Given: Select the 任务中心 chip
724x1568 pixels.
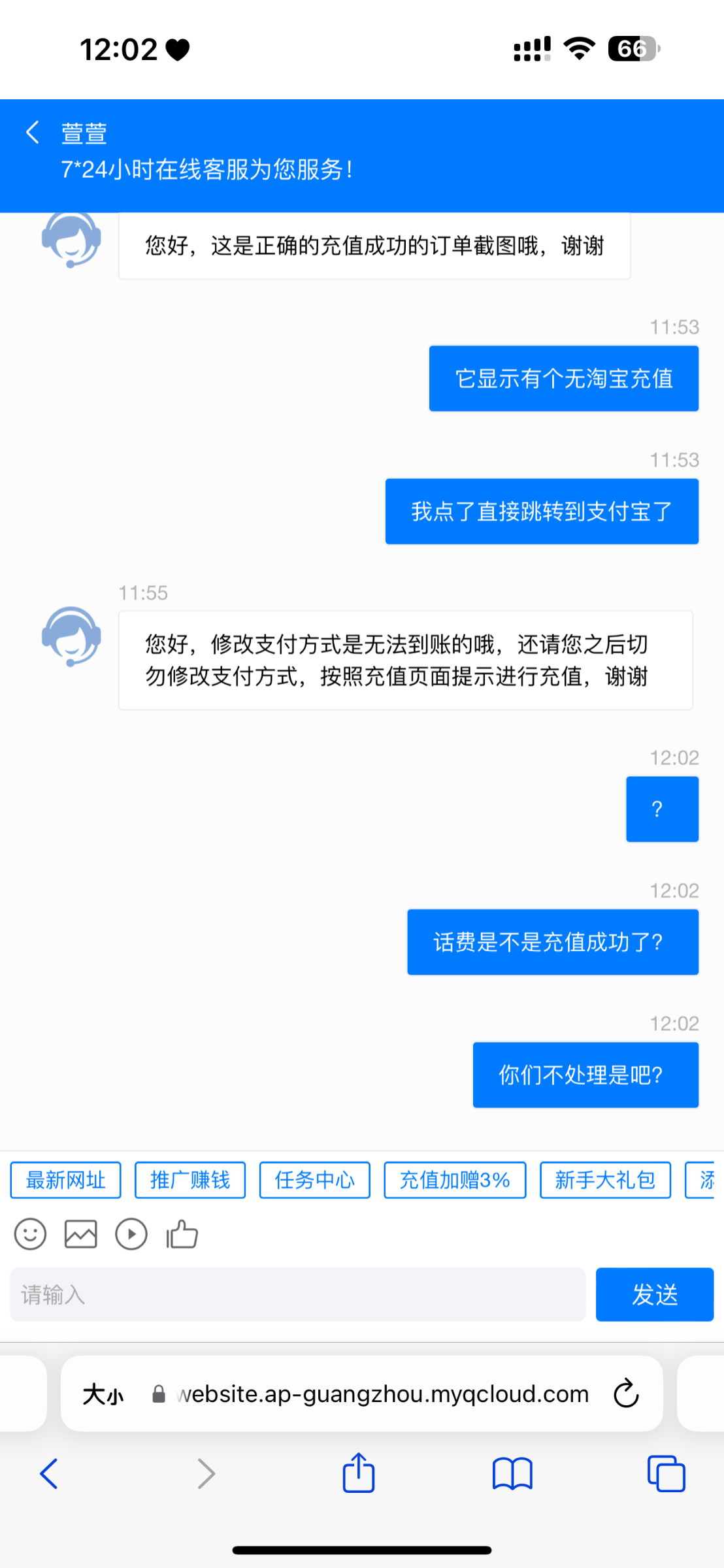Looking at the screenshot, I should pyautogui.click(x=314, y=1180).
